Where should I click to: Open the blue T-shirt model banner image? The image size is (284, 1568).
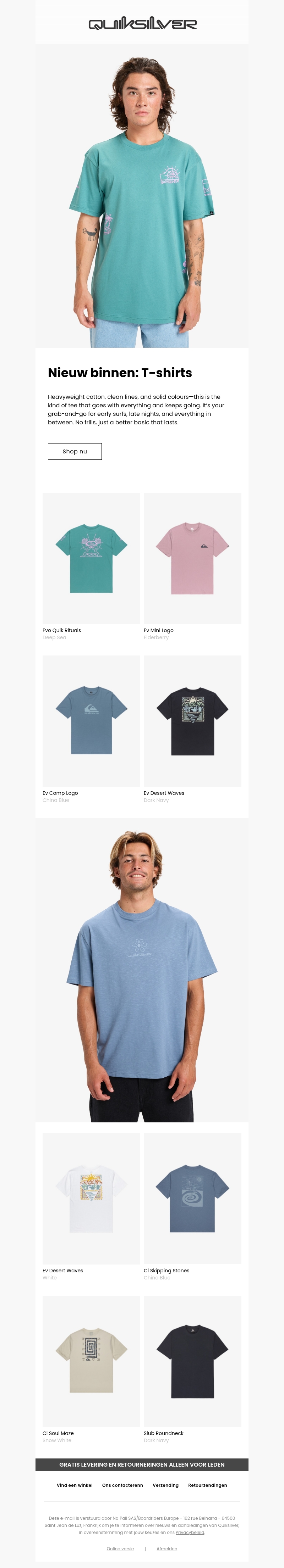(x=141, y=969)
